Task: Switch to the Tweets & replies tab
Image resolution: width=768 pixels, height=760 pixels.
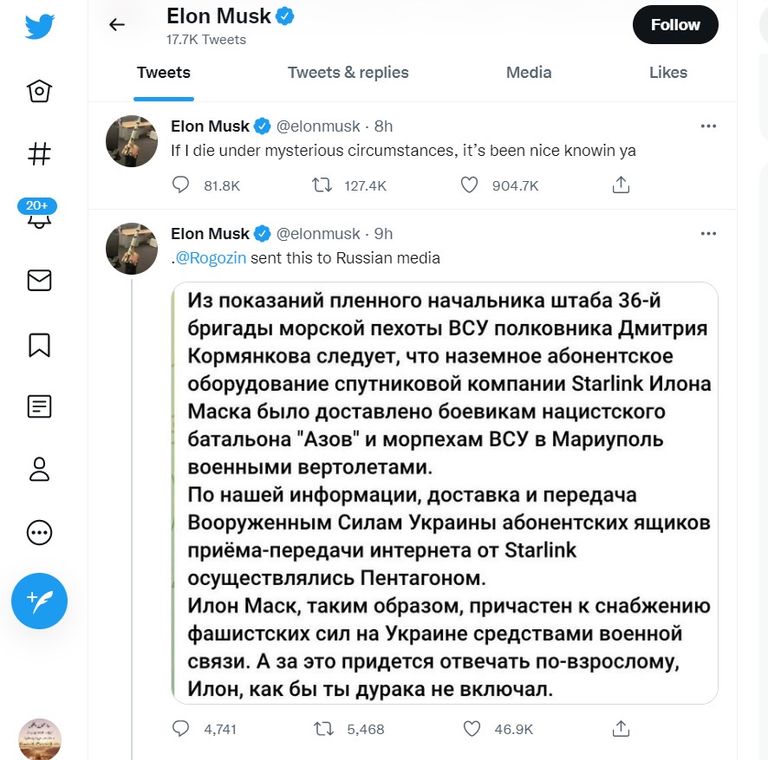Action: point(348,72)
